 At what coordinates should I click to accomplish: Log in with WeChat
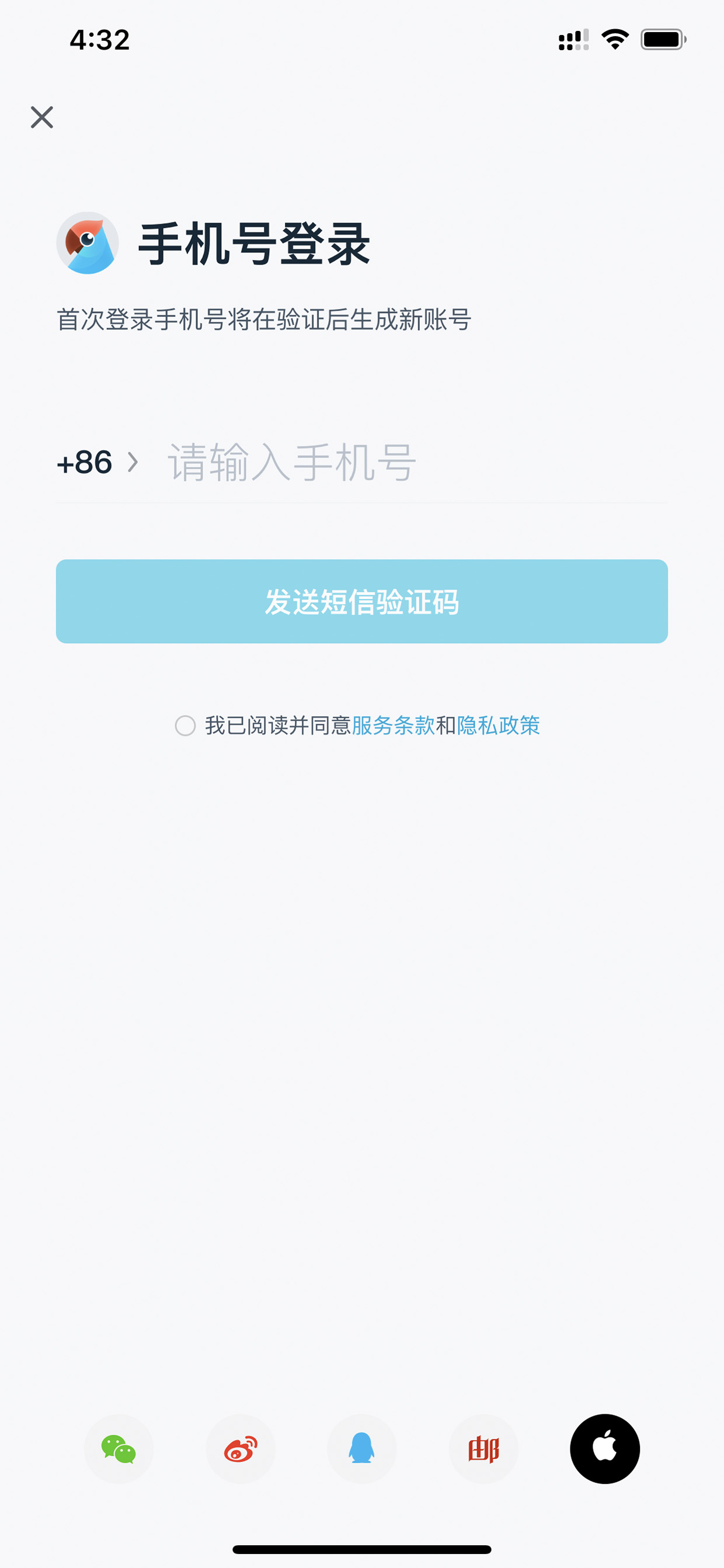coord(119,1449)
